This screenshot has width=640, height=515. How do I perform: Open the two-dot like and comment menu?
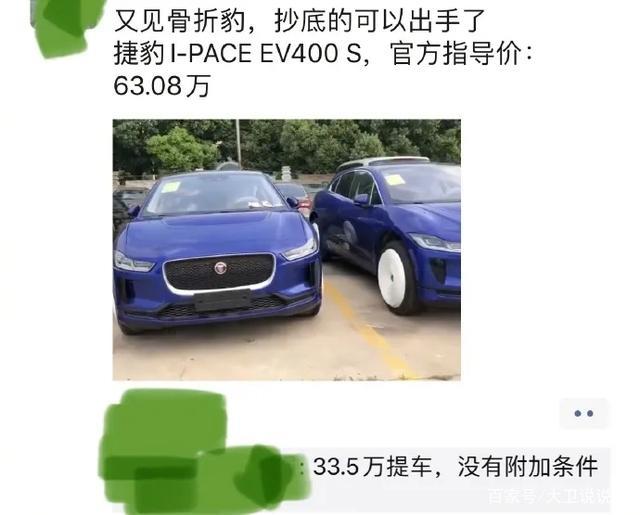tap(583, 413)
